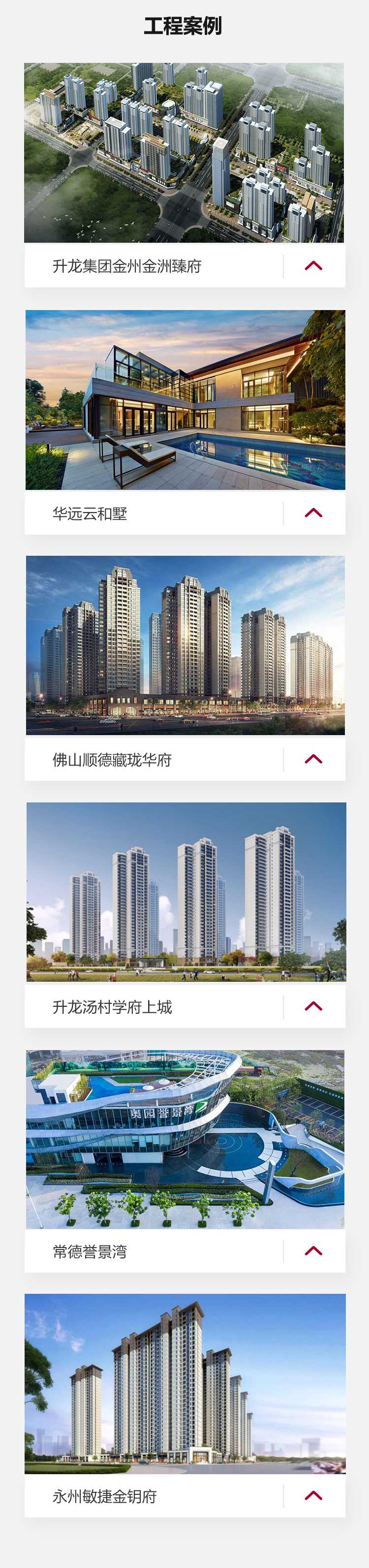View the 佛山顺德藏珑华府 project picture
The image size is (369, 1568).
pyautogui.click(x=185, y=645)
